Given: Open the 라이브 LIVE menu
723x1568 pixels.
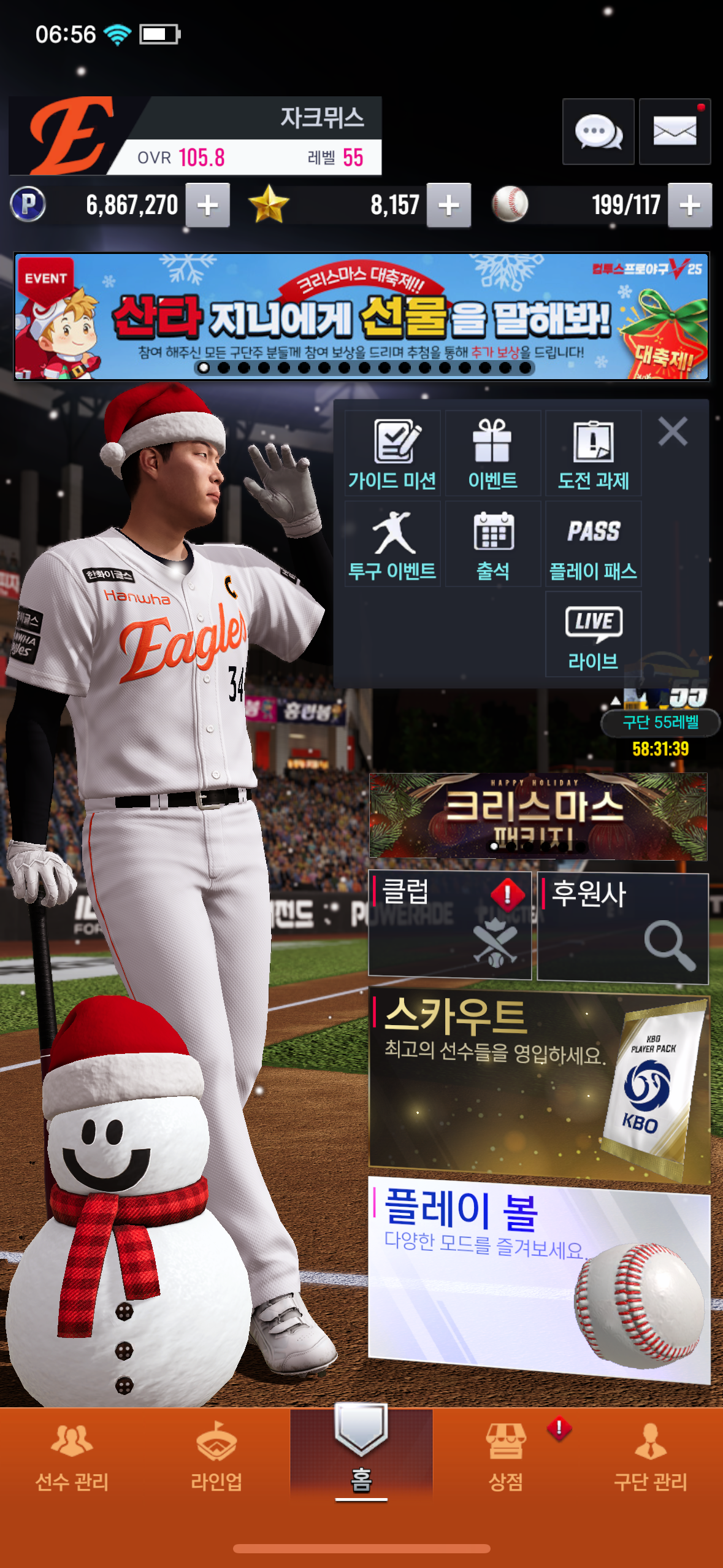Looking at the screenshot, I should [x=593, y=635].
